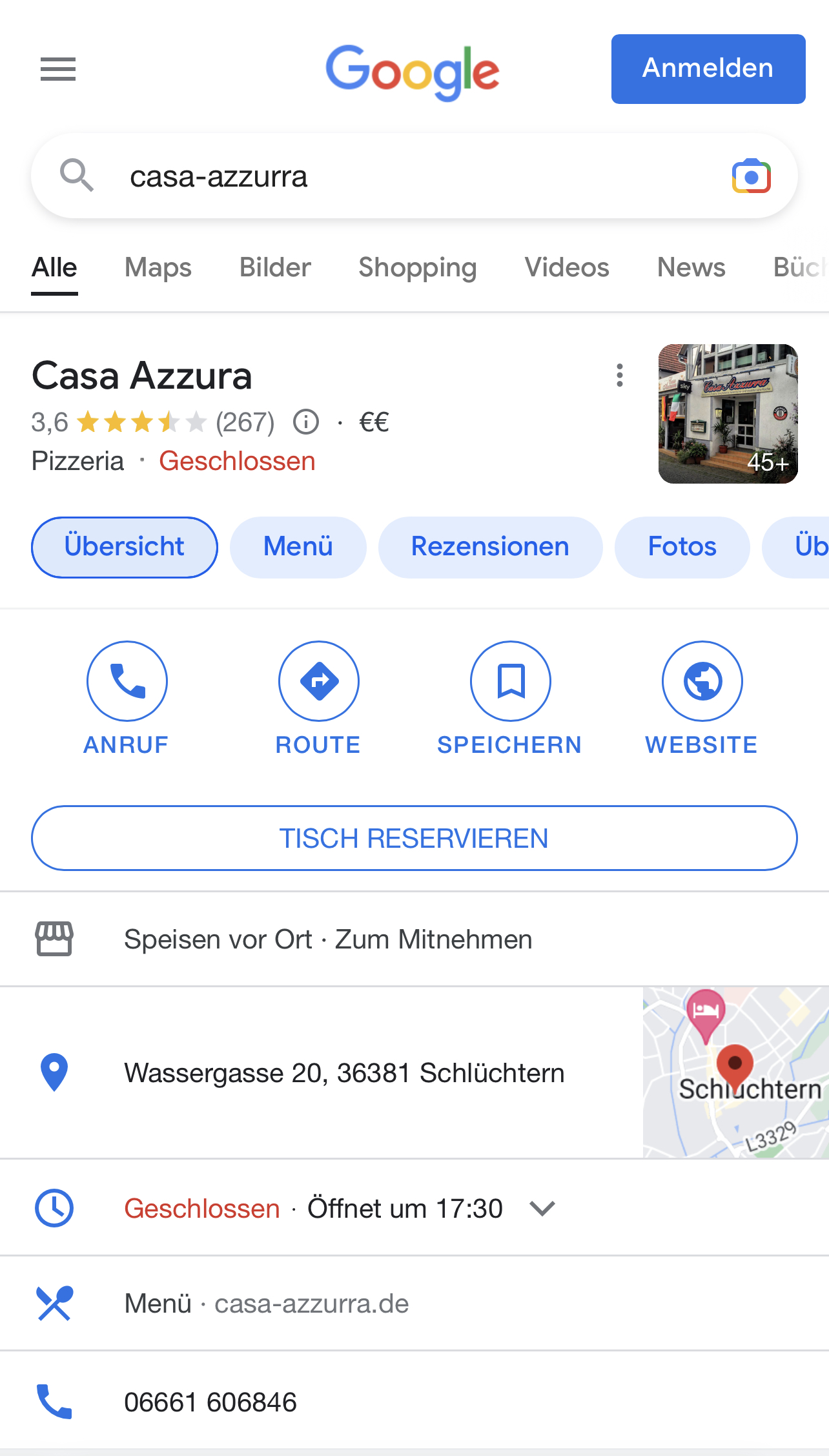Open the Rezensionen chip
Screen dimensions: 829x1456
[x=490, y=547]
